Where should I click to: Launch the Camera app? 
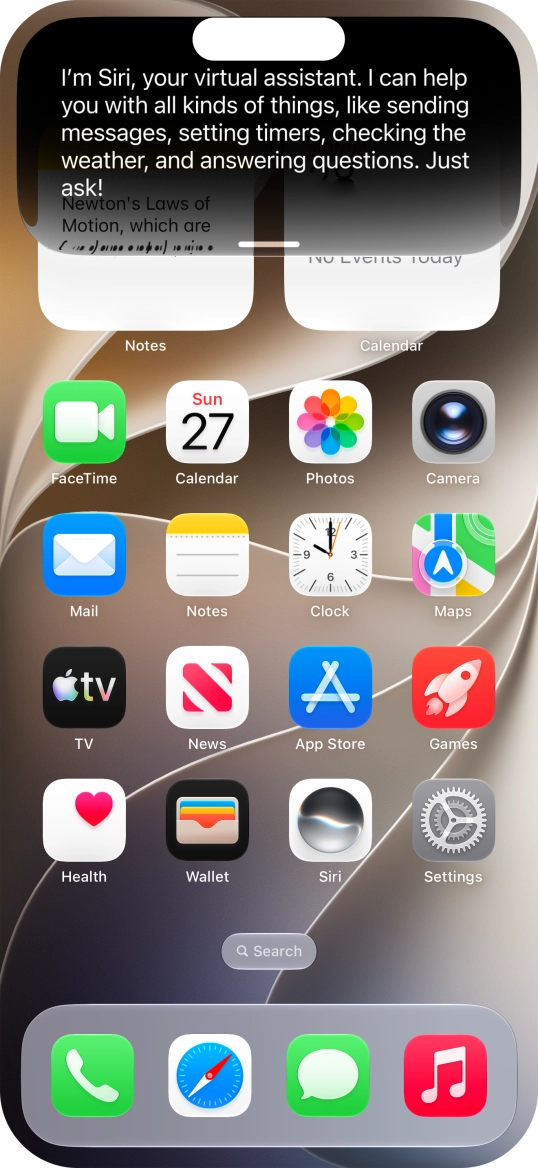[453, 422]
